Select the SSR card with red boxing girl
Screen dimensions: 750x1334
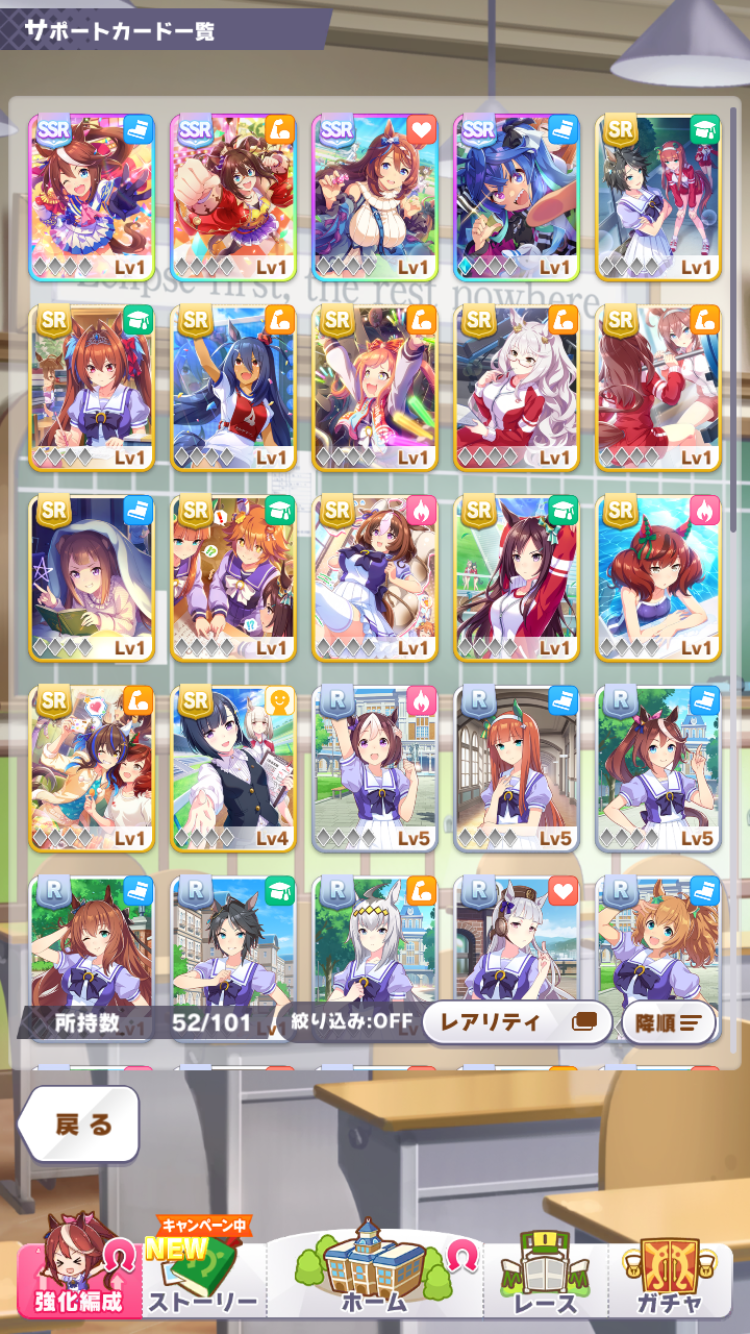coord(233,197)
